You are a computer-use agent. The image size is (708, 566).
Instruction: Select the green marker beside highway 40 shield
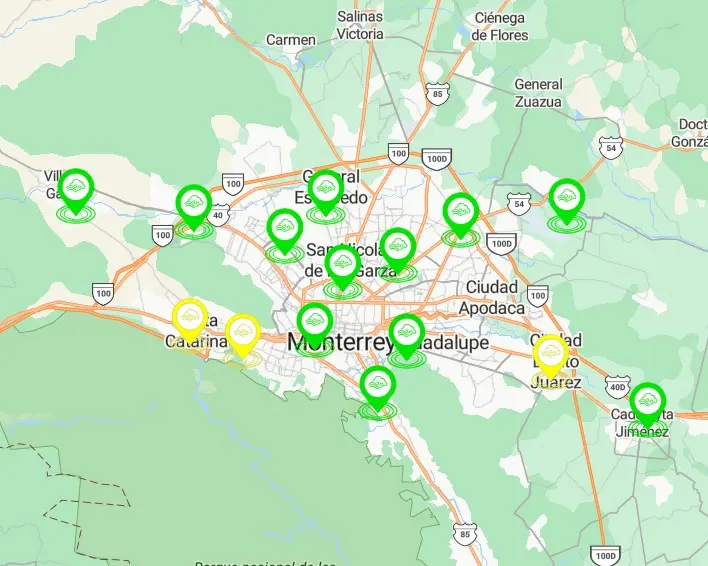pos(193,204)
